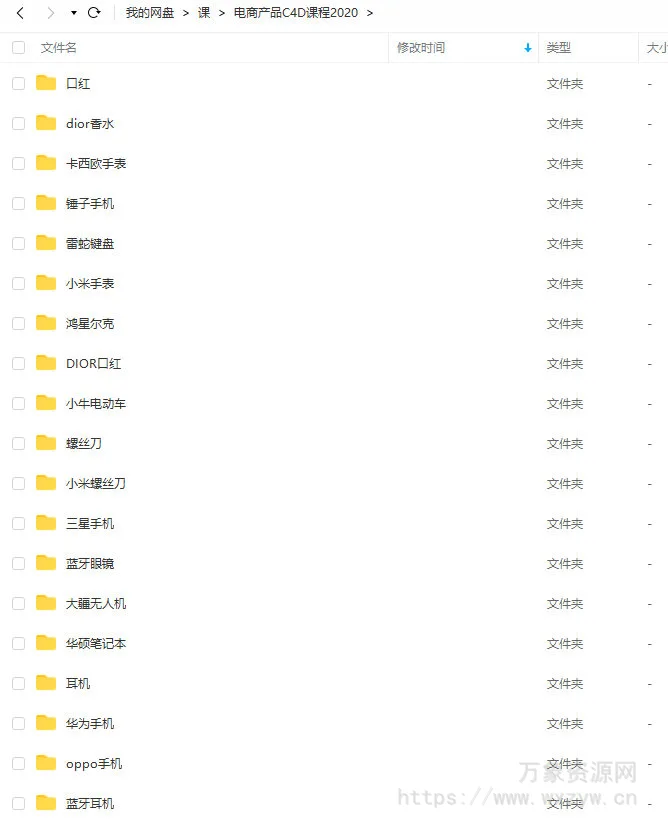Screen dimensions: 668x832
Task: Open the 华为手机 folder
Action: (90, 724)
